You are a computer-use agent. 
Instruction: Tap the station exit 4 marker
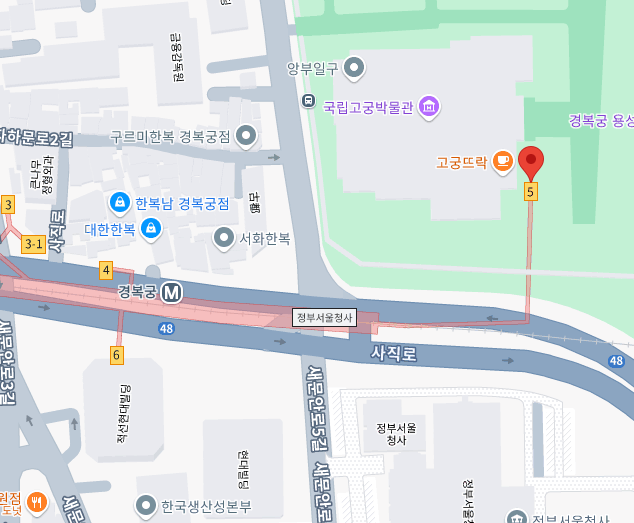[x=106, y=270]
